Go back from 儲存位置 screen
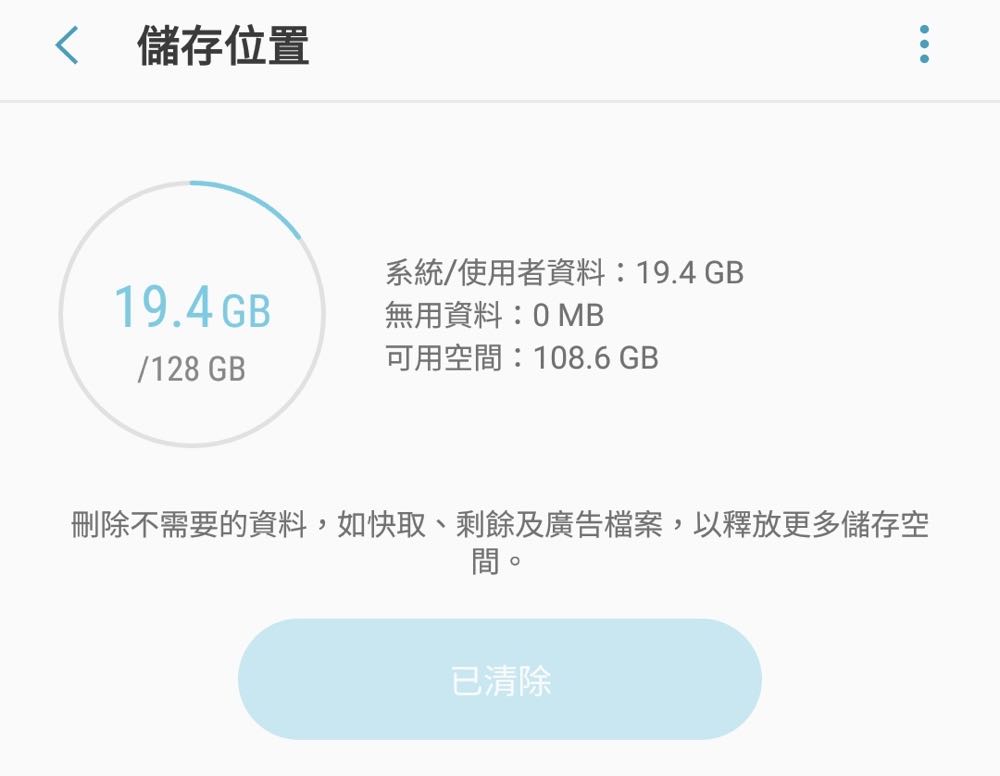1000x776 pixels. coord(67,46)
